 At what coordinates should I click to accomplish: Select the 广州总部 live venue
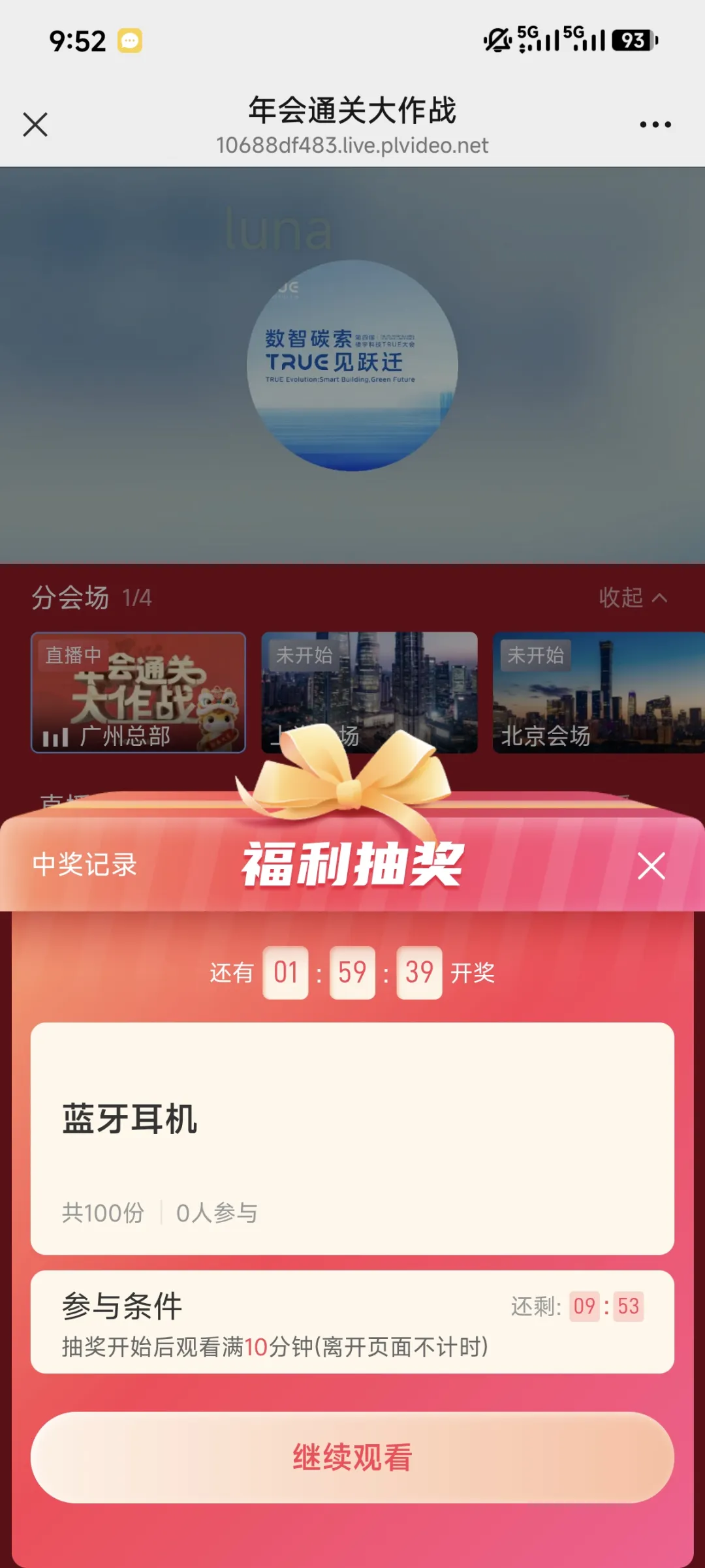(x=138, y=692)
